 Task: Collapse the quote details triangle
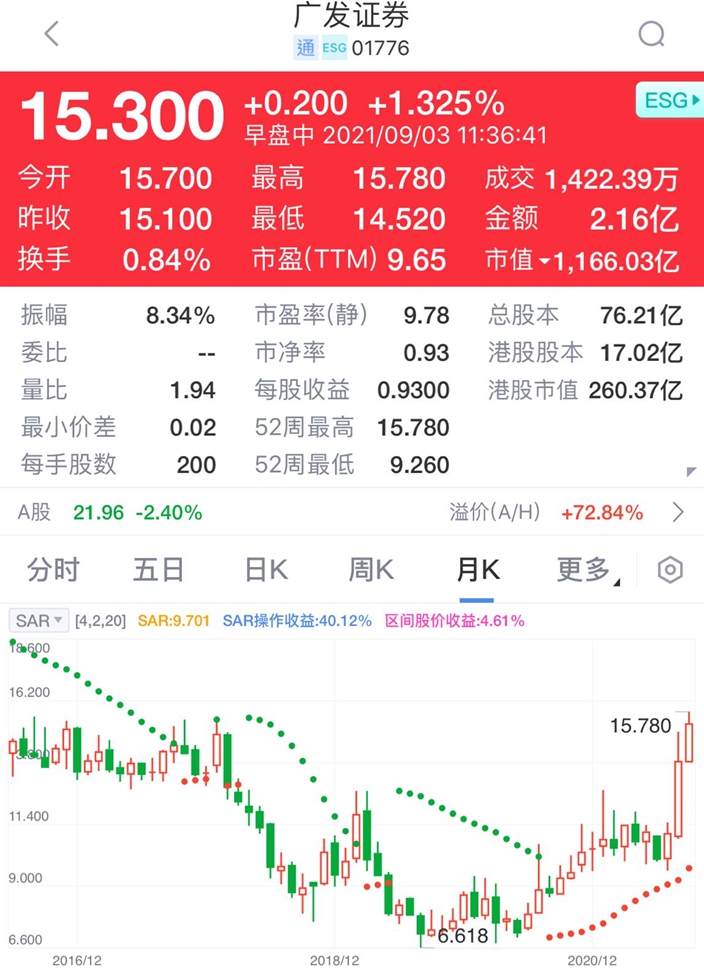point(690,471)
